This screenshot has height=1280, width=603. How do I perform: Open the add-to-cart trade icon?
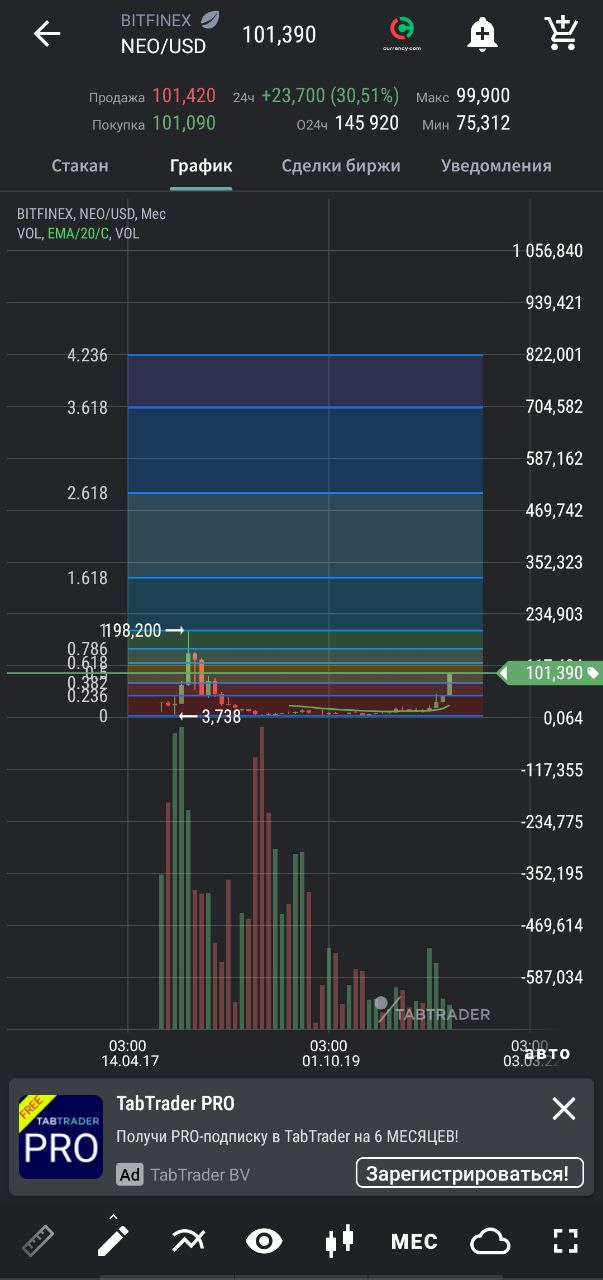[563, 34]
